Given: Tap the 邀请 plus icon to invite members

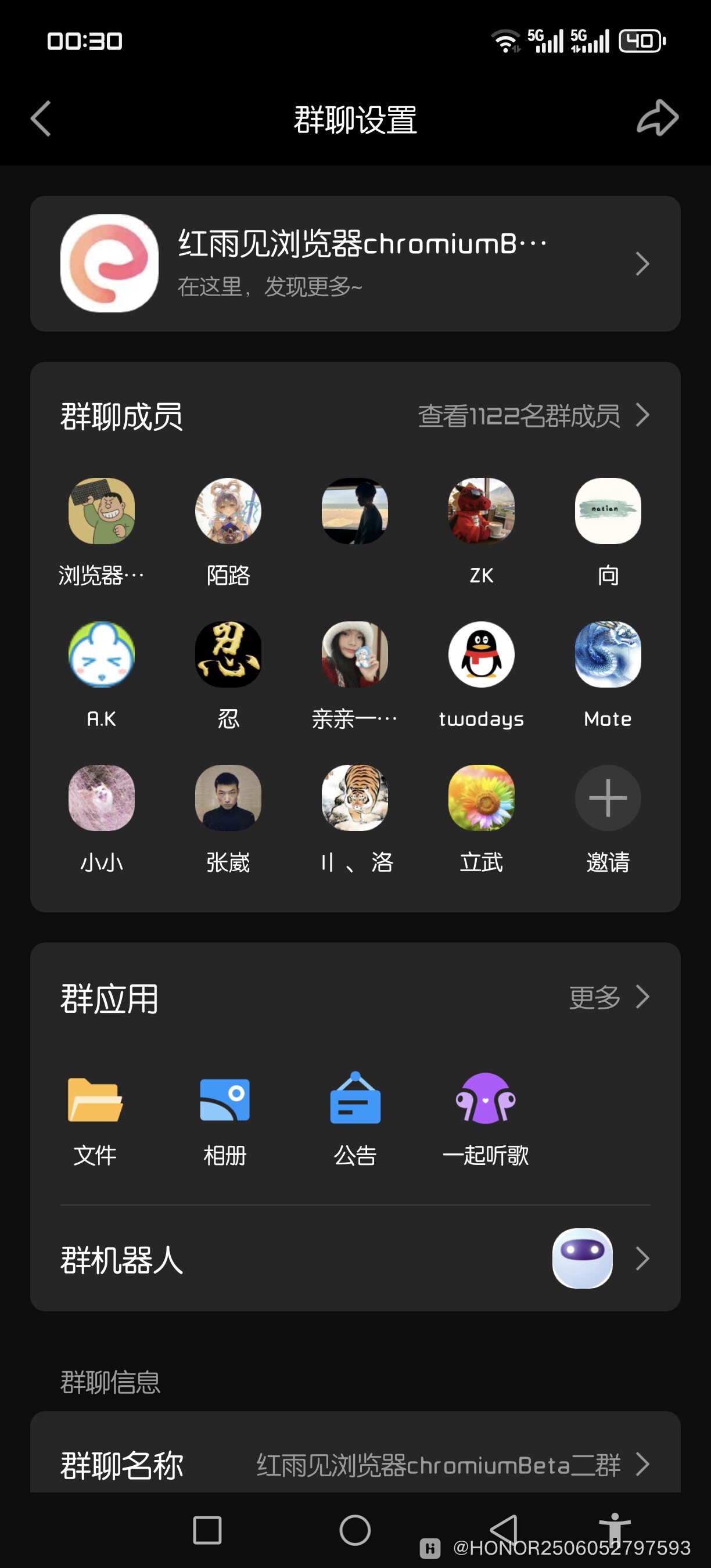Looking at the screenshot, I should click(x=607, y=798).
